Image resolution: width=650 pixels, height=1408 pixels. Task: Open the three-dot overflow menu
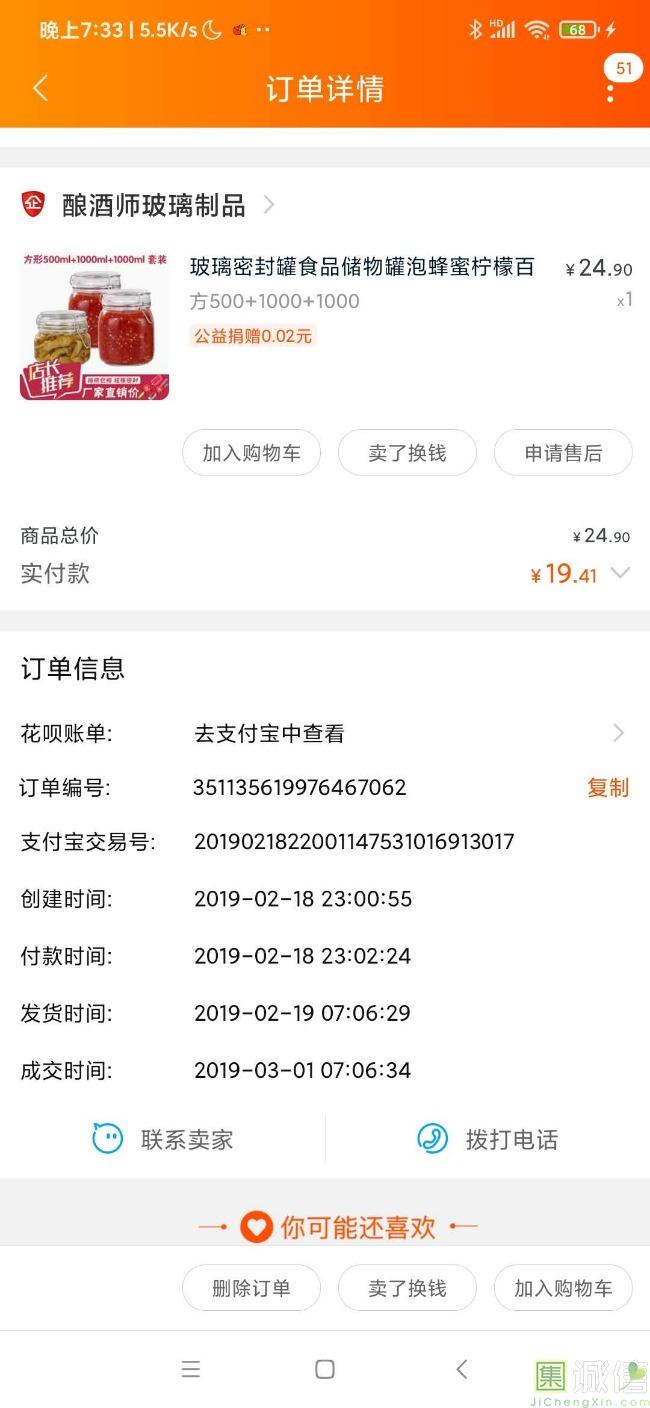[x=610, y=91]
